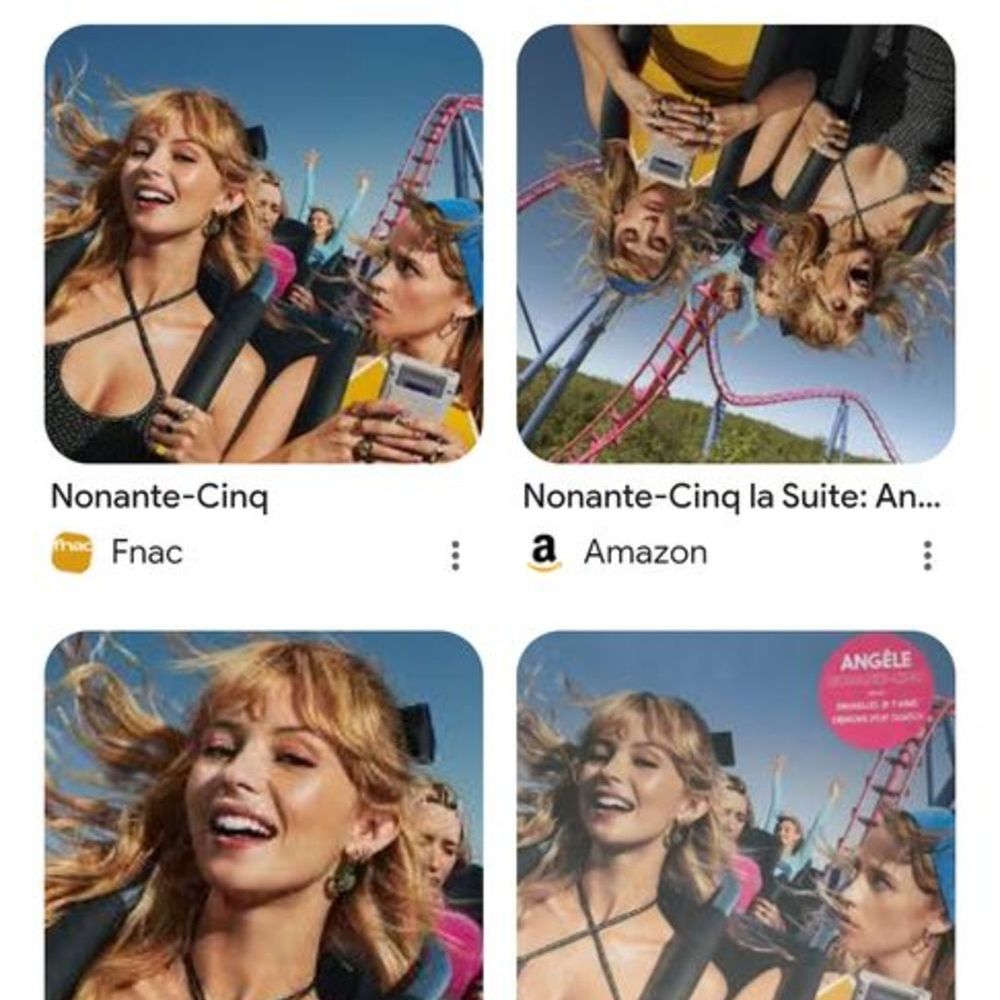Open the Nonante-Cinq la Suite image from Amazon

click(735, 244)
